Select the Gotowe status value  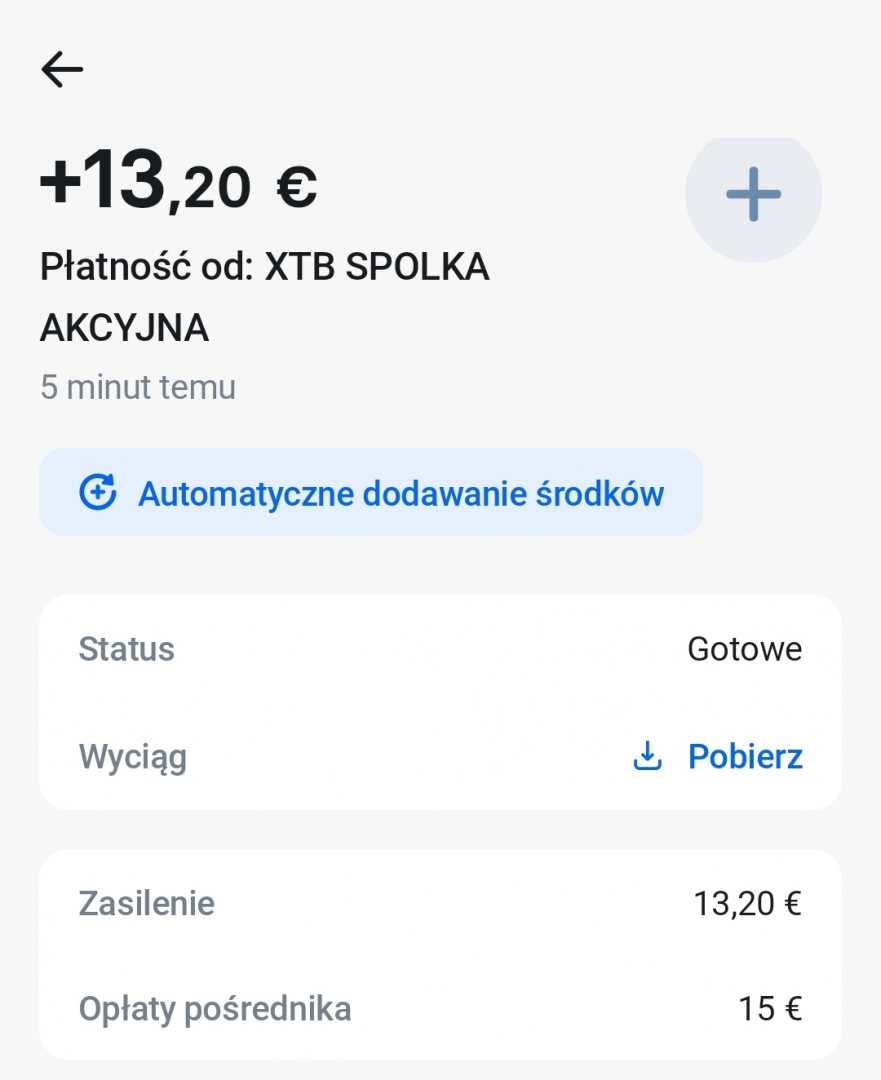point(745,649)
